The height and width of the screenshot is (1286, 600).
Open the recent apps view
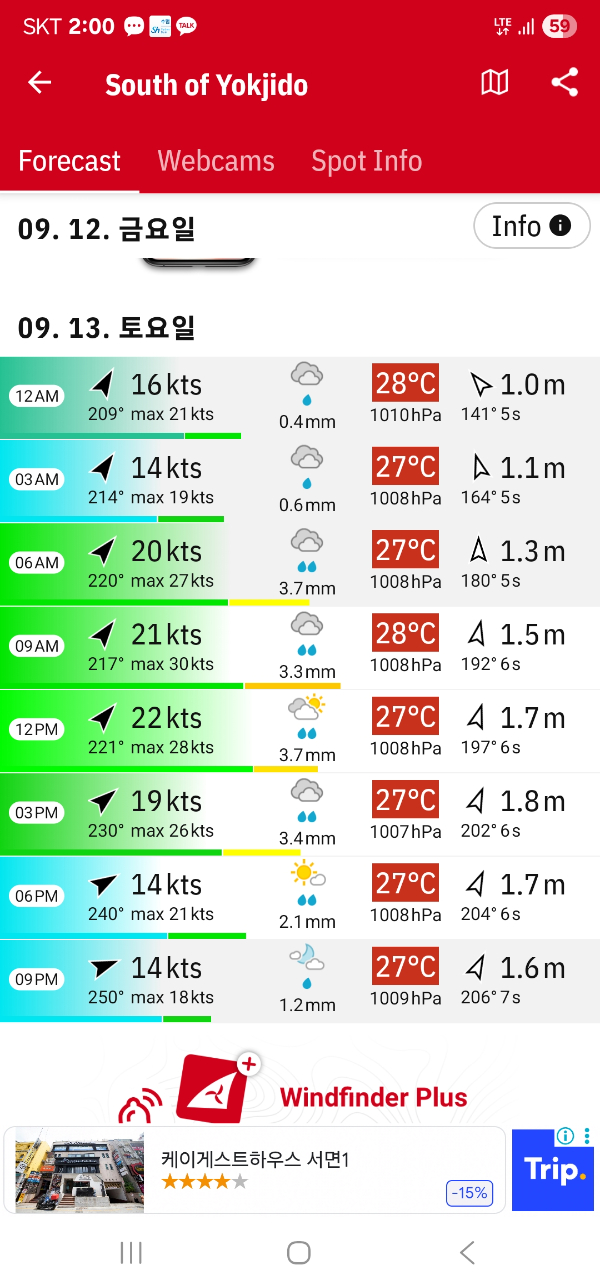pyautogui.click(x=131, y=1252)
